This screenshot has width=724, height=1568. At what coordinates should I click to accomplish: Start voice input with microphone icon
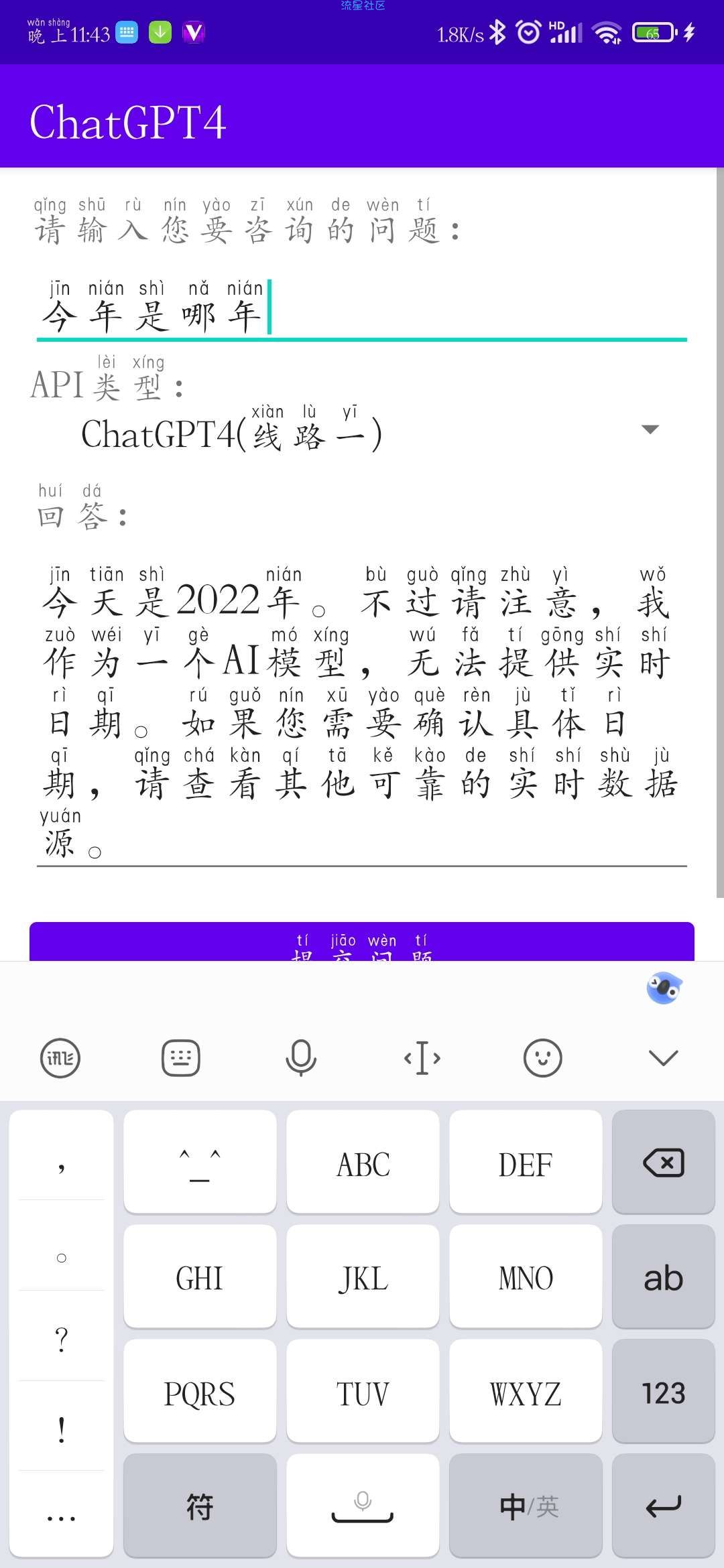click(x=301, y=1058)
